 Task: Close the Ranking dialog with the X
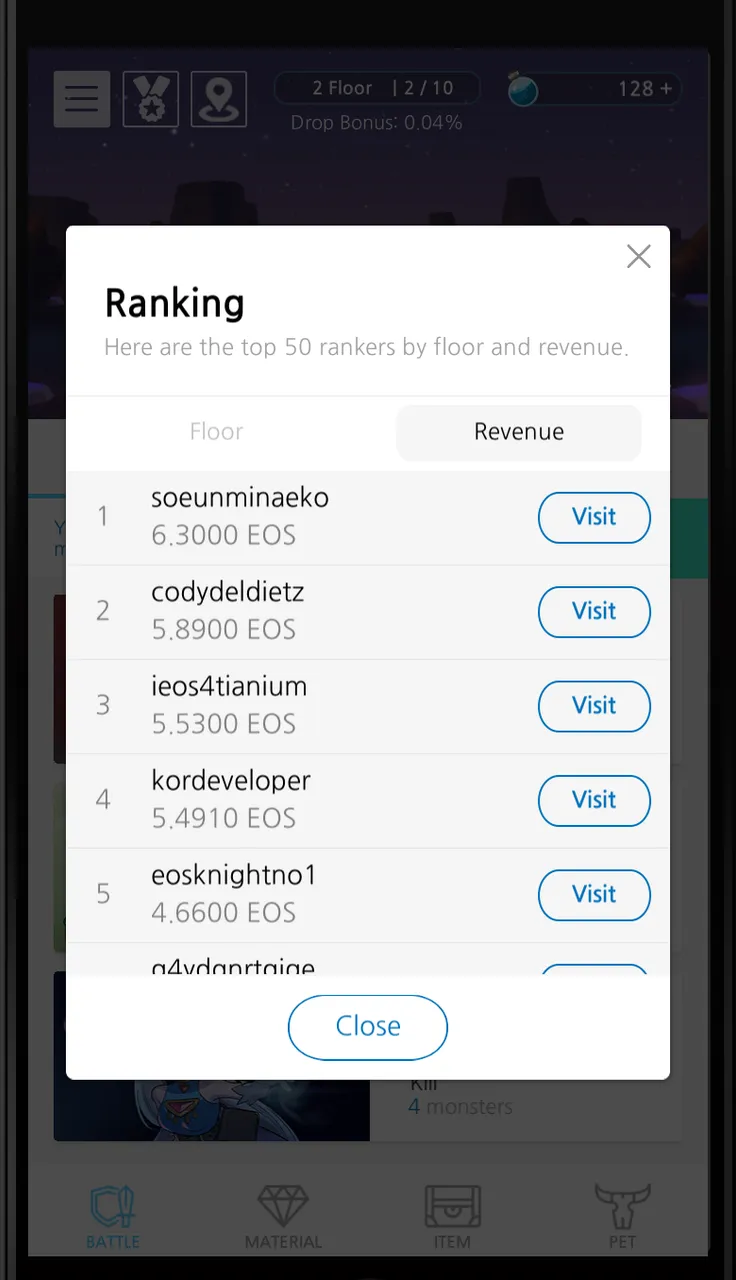pos(638,257)
